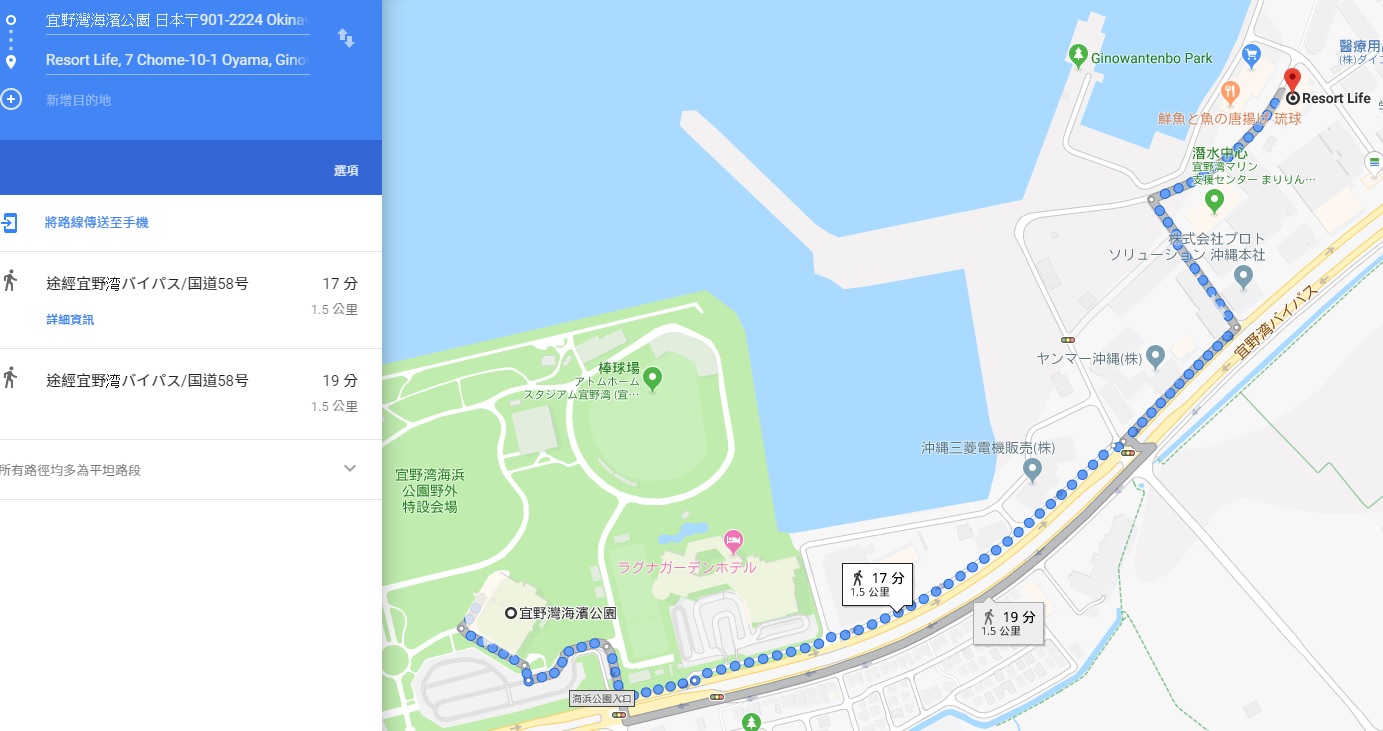
Task: Open the 棒球場 stadium marker
Action: point(653,378)
